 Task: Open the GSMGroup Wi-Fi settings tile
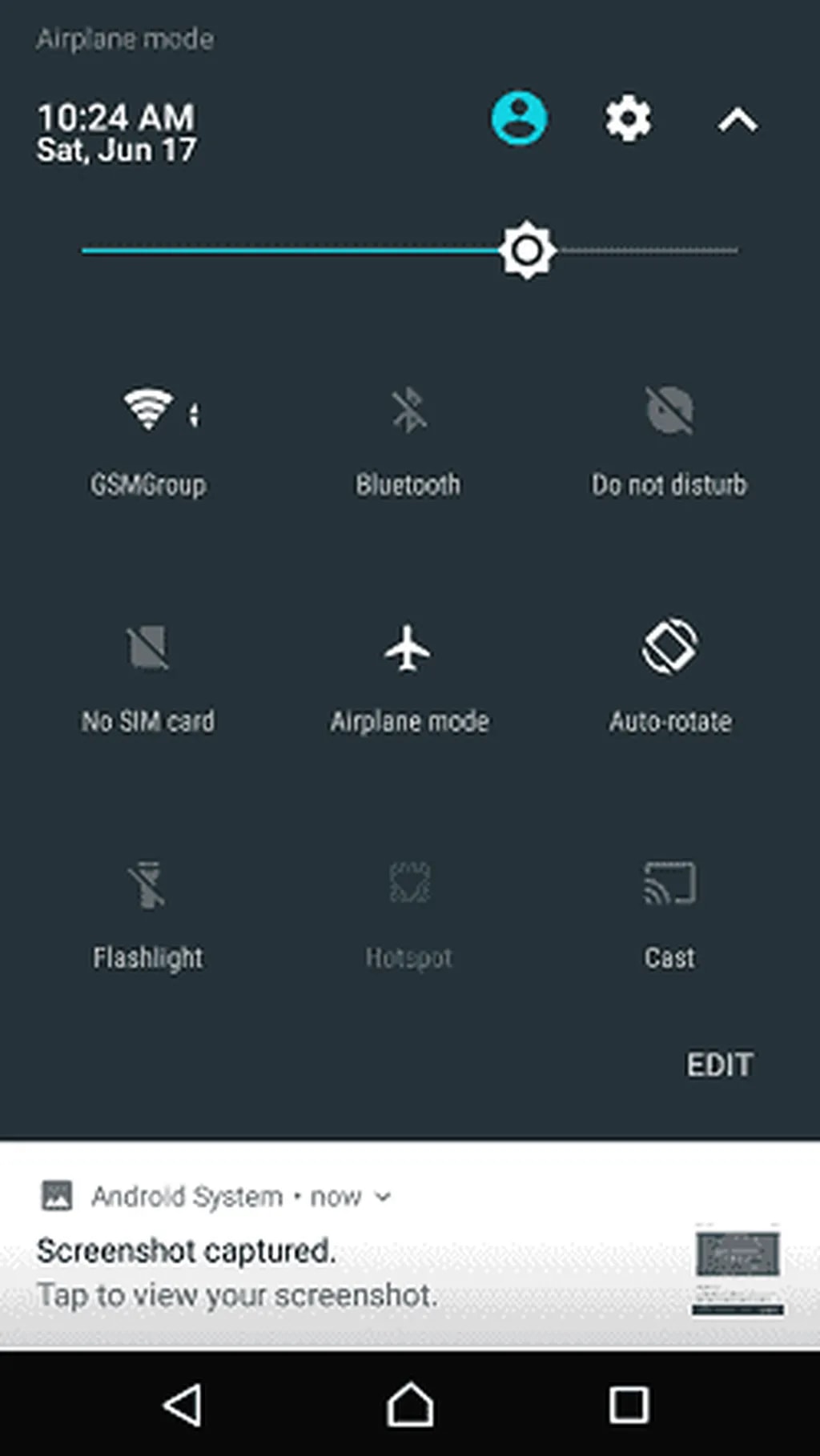point(148,438)
